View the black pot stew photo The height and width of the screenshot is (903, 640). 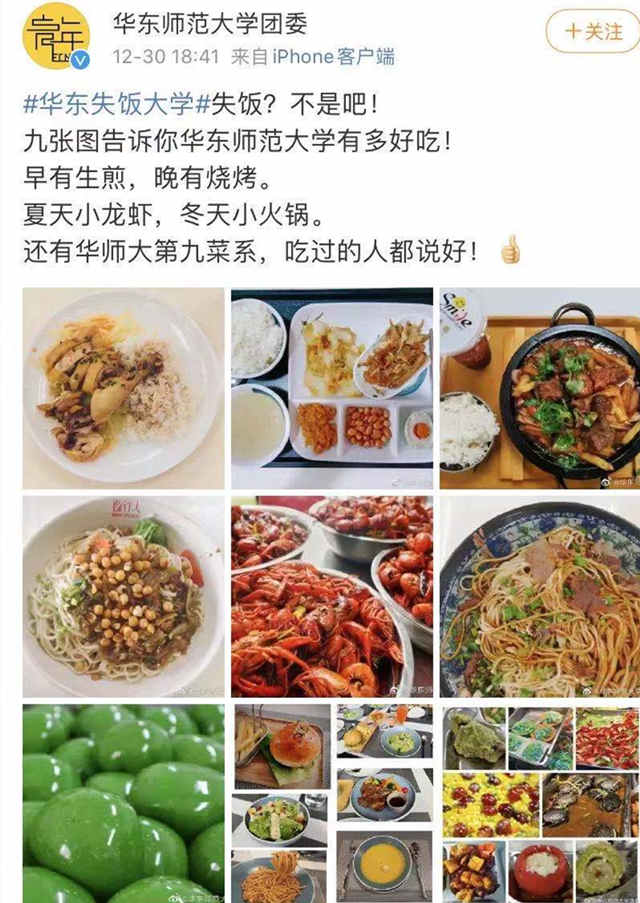point(540,388)
